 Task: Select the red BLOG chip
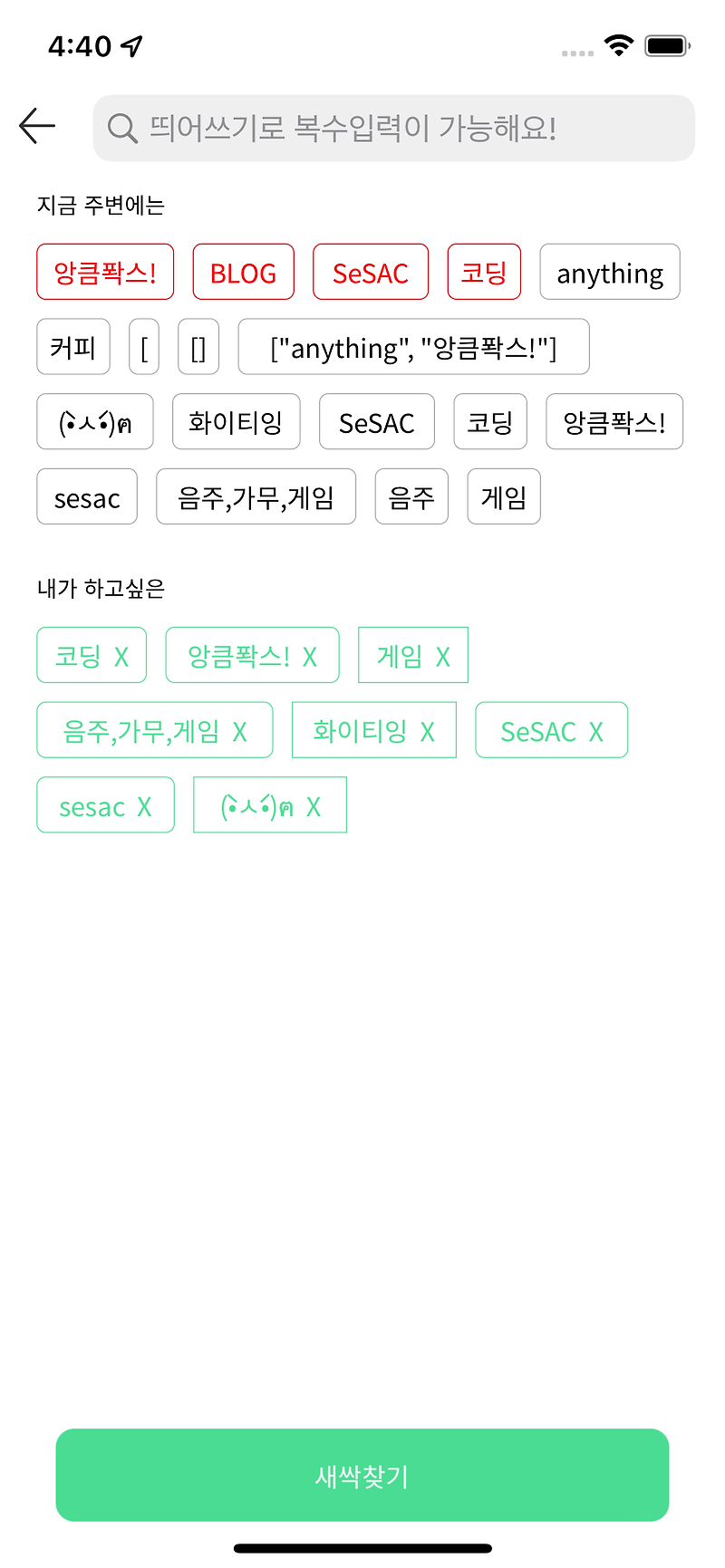point(244,272)
